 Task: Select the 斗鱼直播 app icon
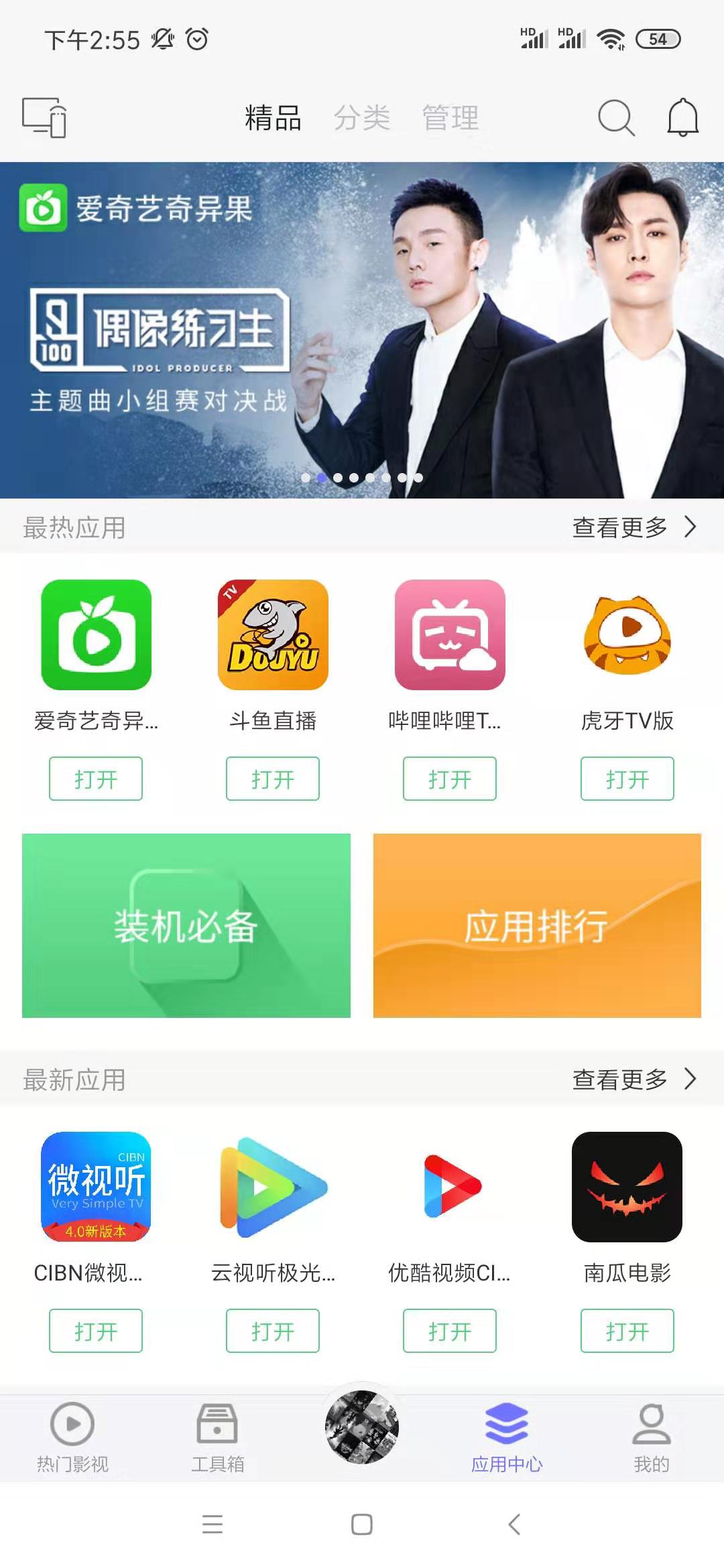272,637
